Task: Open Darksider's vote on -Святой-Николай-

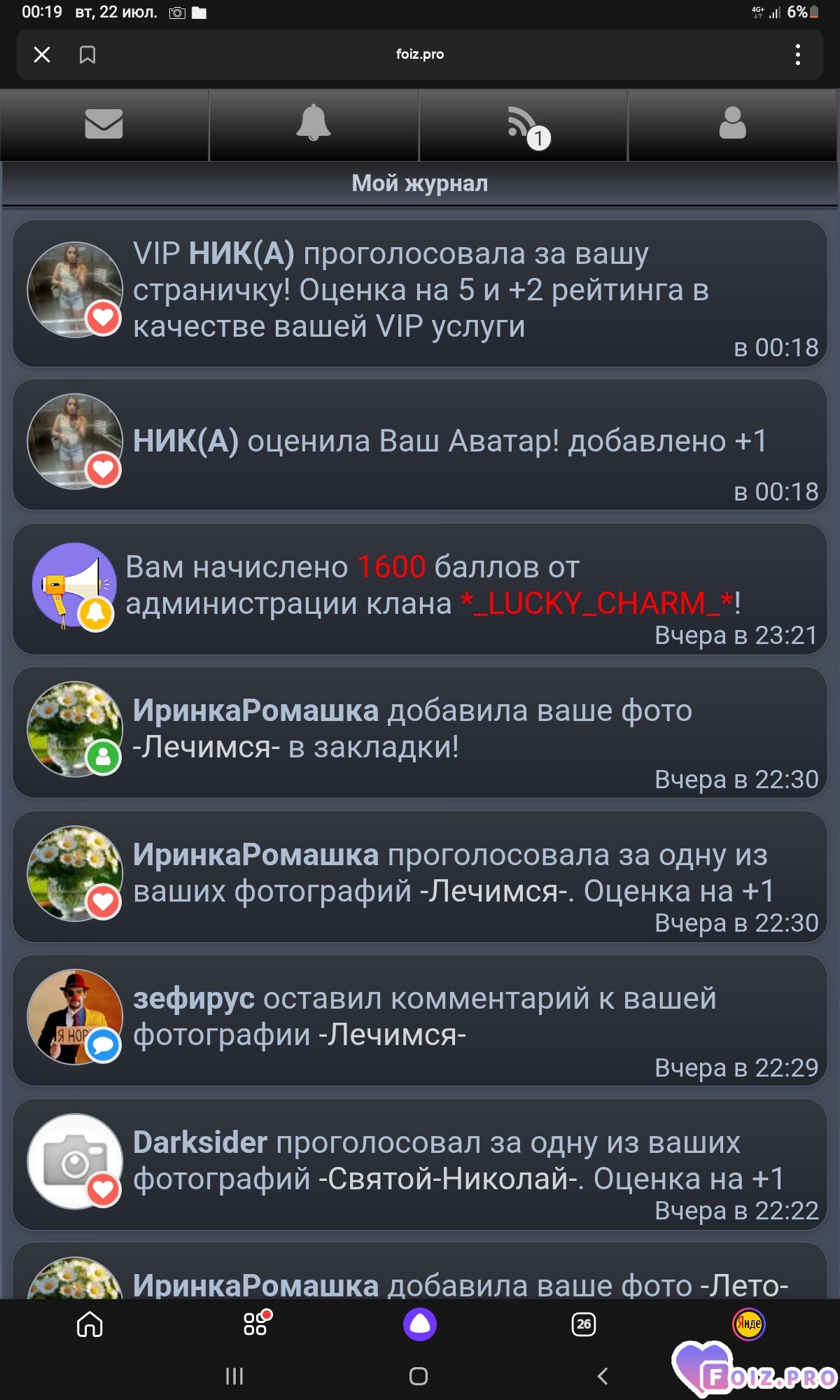Action: click(x=420, y=1165)
